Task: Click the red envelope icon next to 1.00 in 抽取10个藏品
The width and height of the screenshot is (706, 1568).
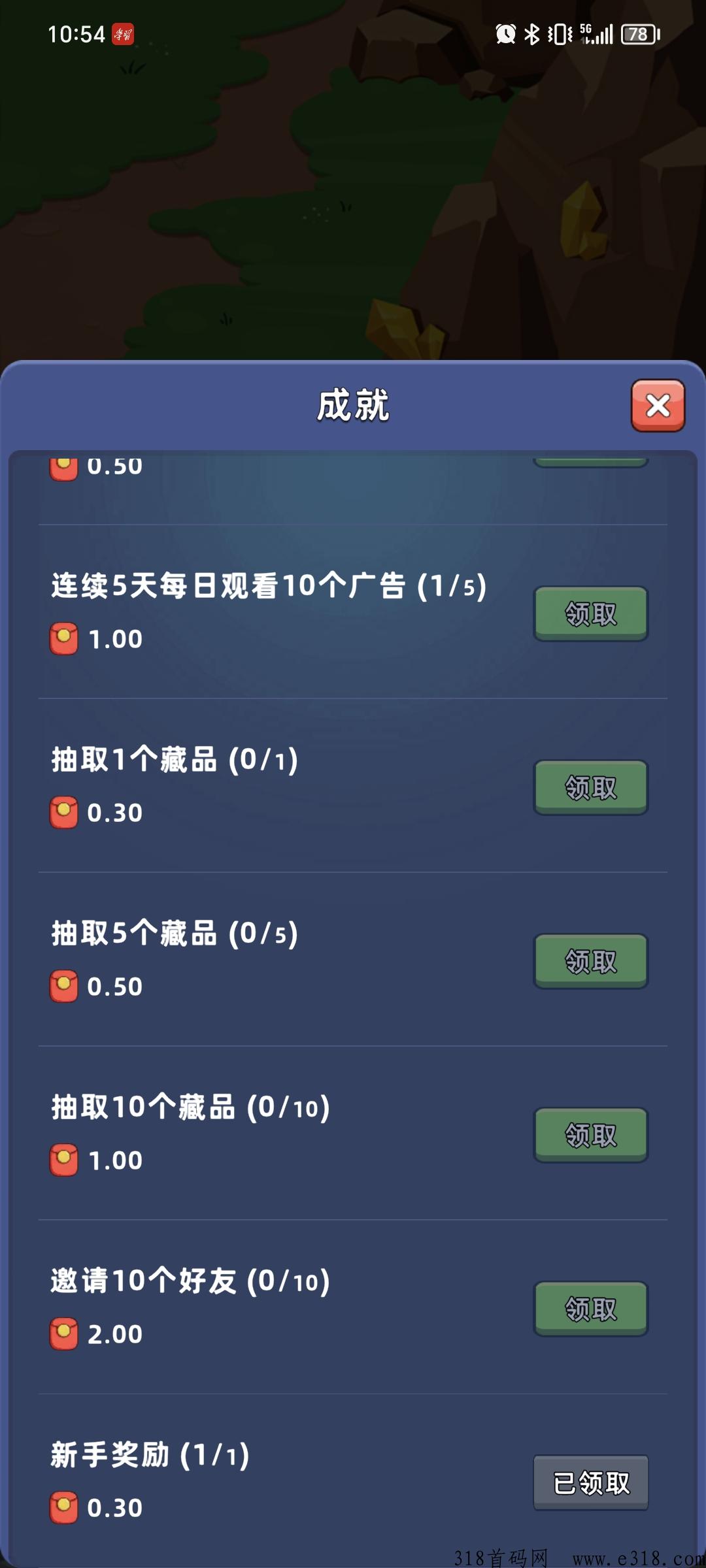Action: (64, 1160)
